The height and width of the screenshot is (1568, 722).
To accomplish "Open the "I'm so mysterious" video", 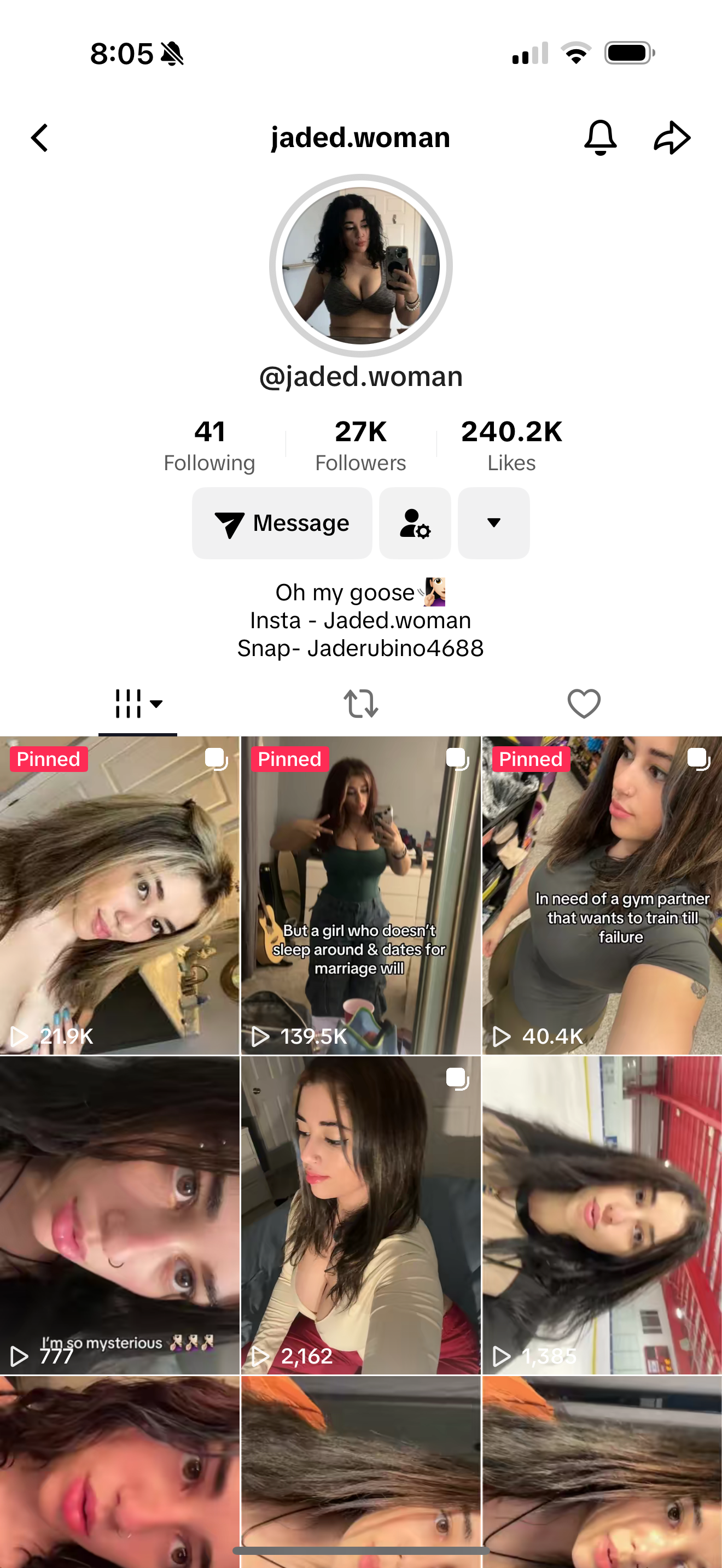I will coord(119,1214).
